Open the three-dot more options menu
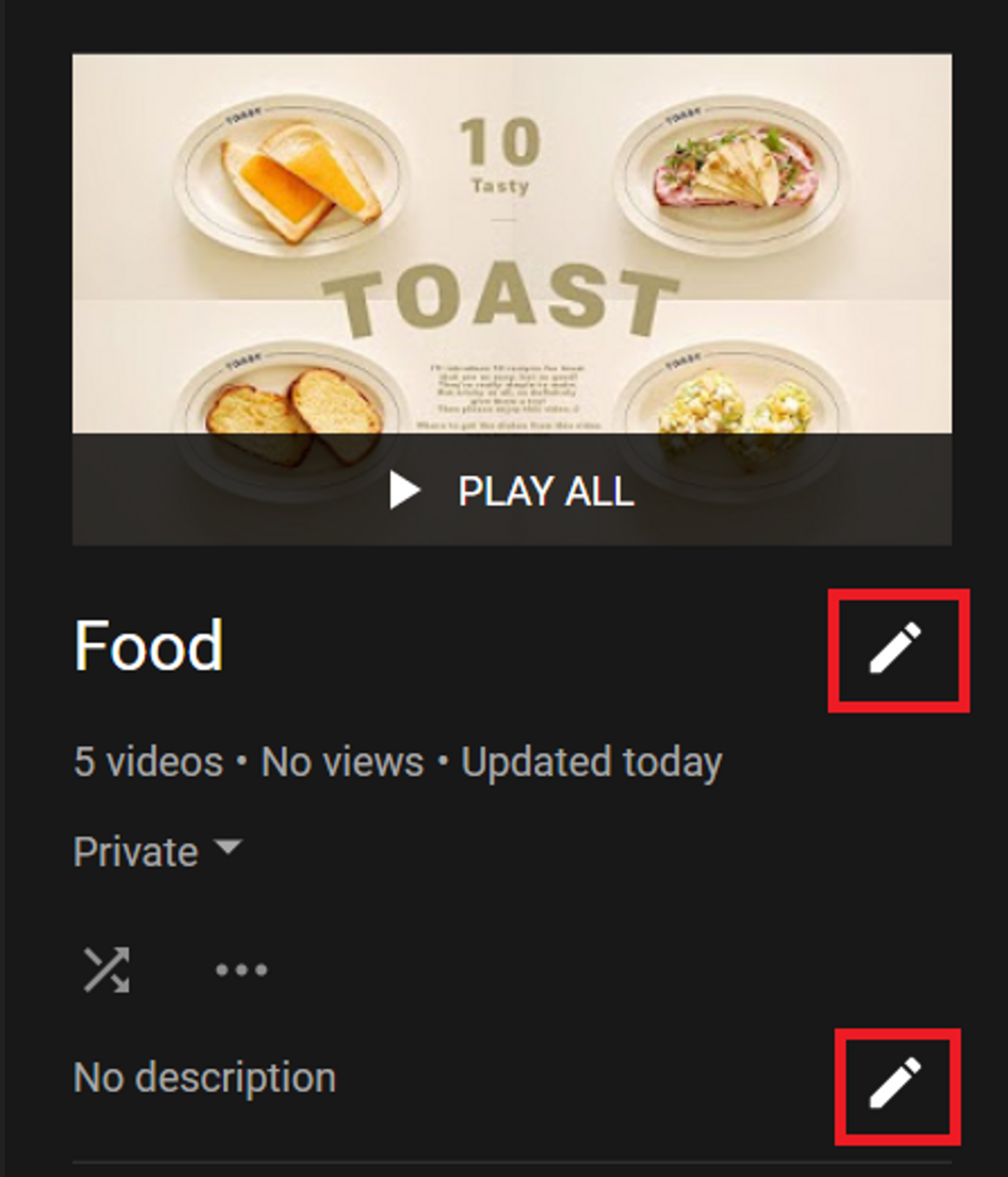This screenshot has height=1177, width=1008. [241, 970]
